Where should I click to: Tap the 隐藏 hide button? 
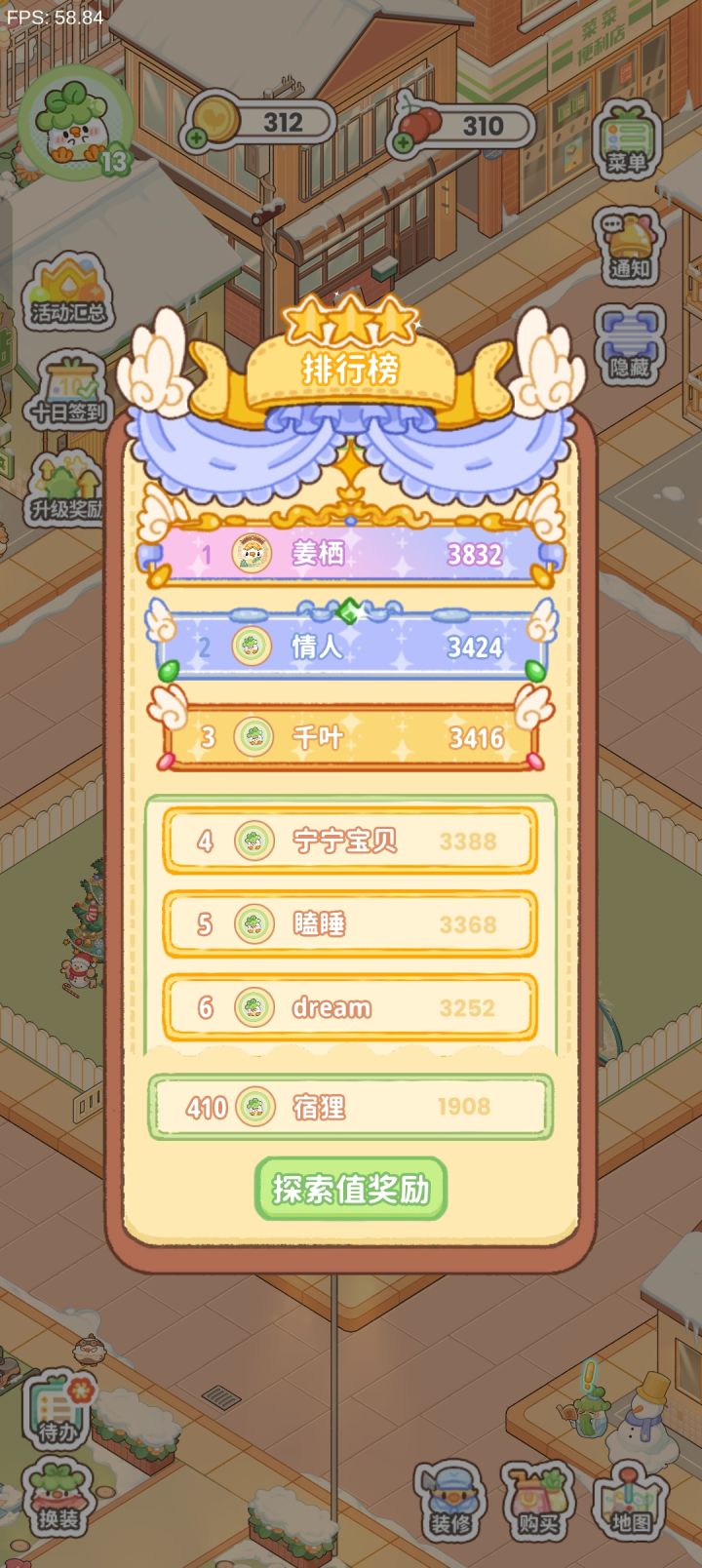[629, 346]
